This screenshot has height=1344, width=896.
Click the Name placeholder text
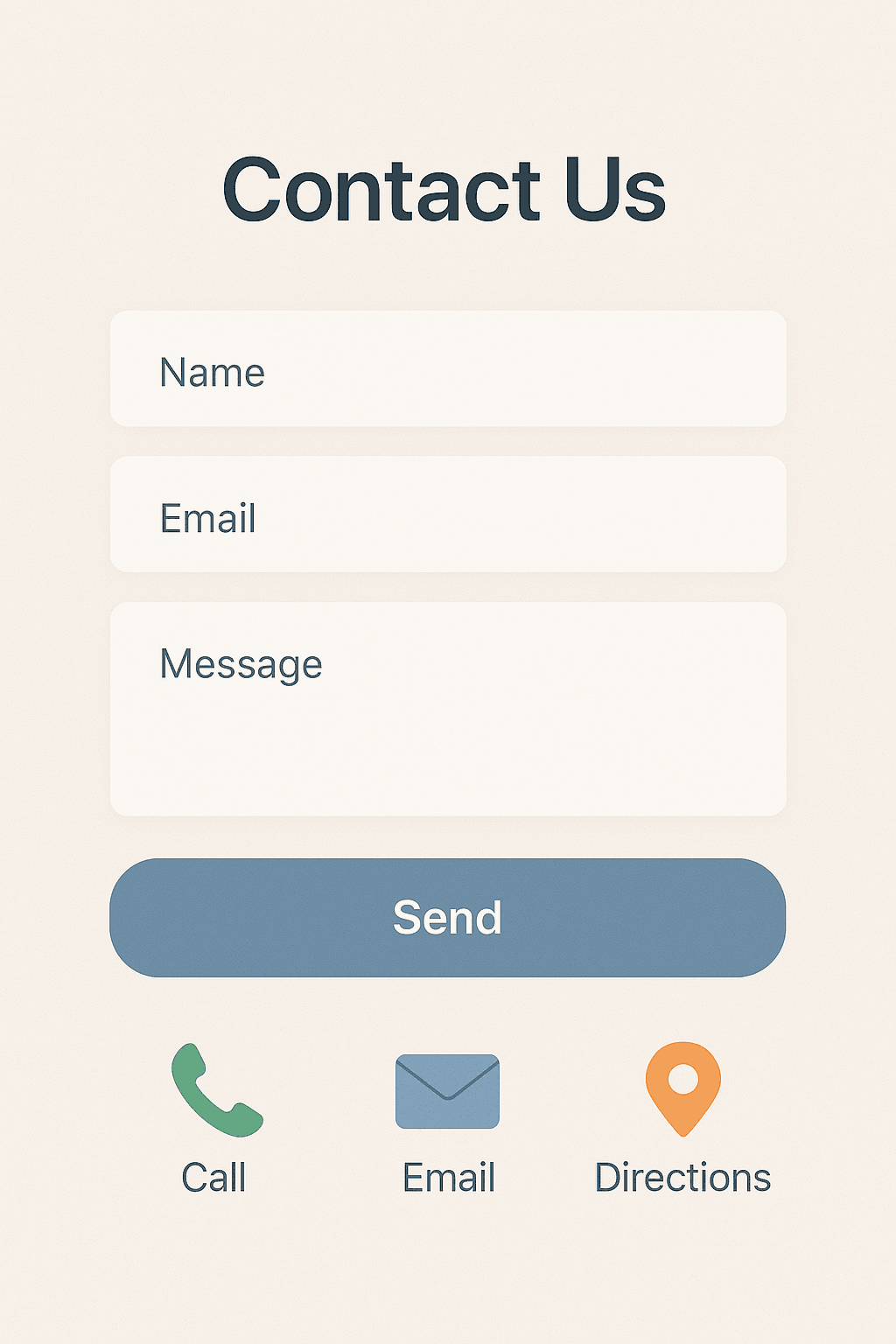click(x=212, y=372)
